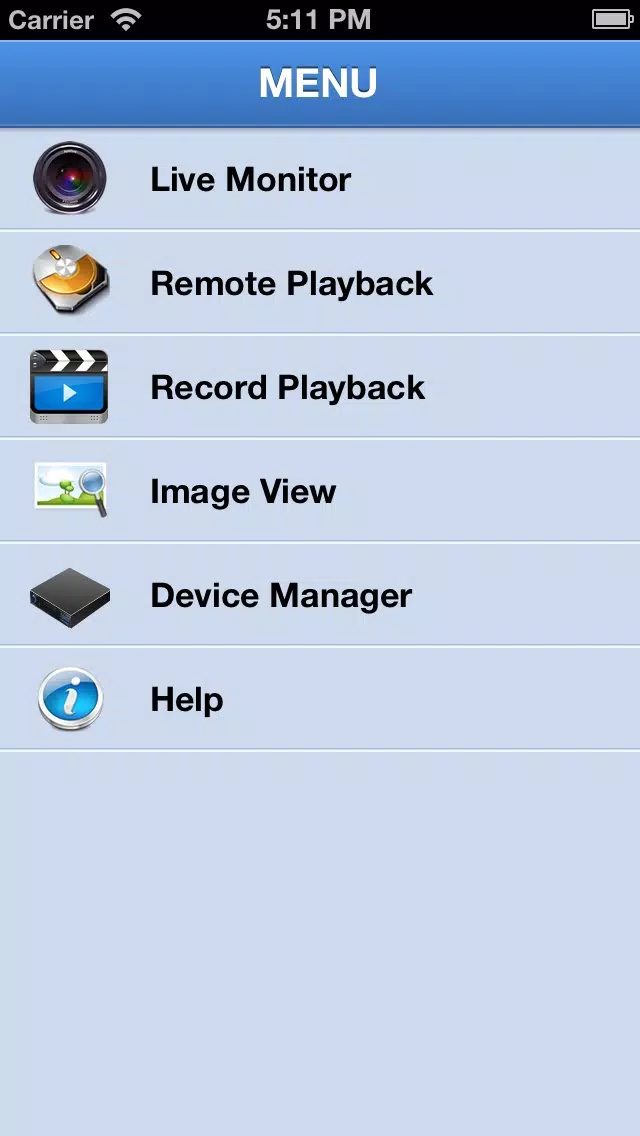This screenshot has width=640, height=1136.
Task: Open Image View
Action: point(320,490)
